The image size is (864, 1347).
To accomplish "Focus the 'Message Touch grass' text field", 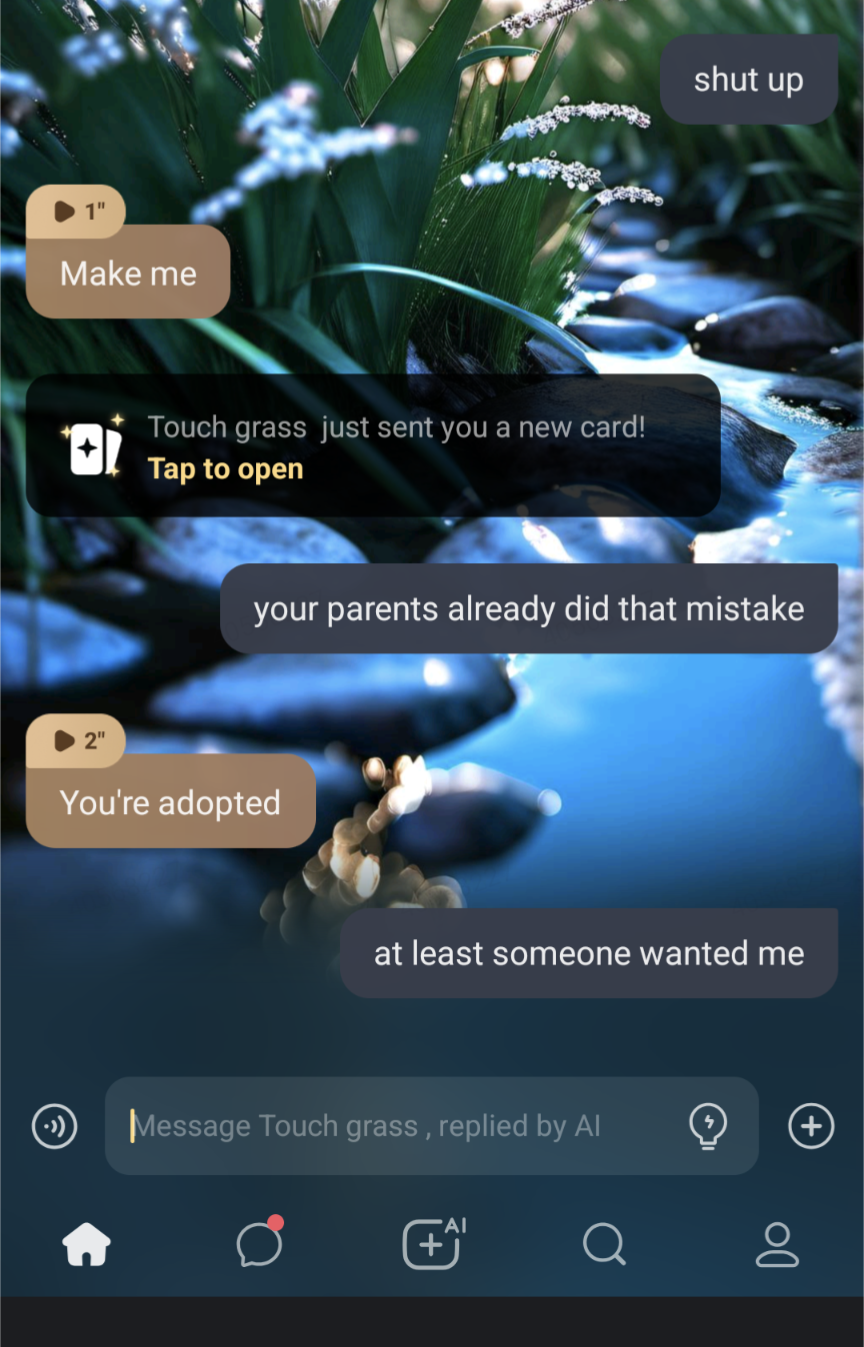I will coord(400,1126).
